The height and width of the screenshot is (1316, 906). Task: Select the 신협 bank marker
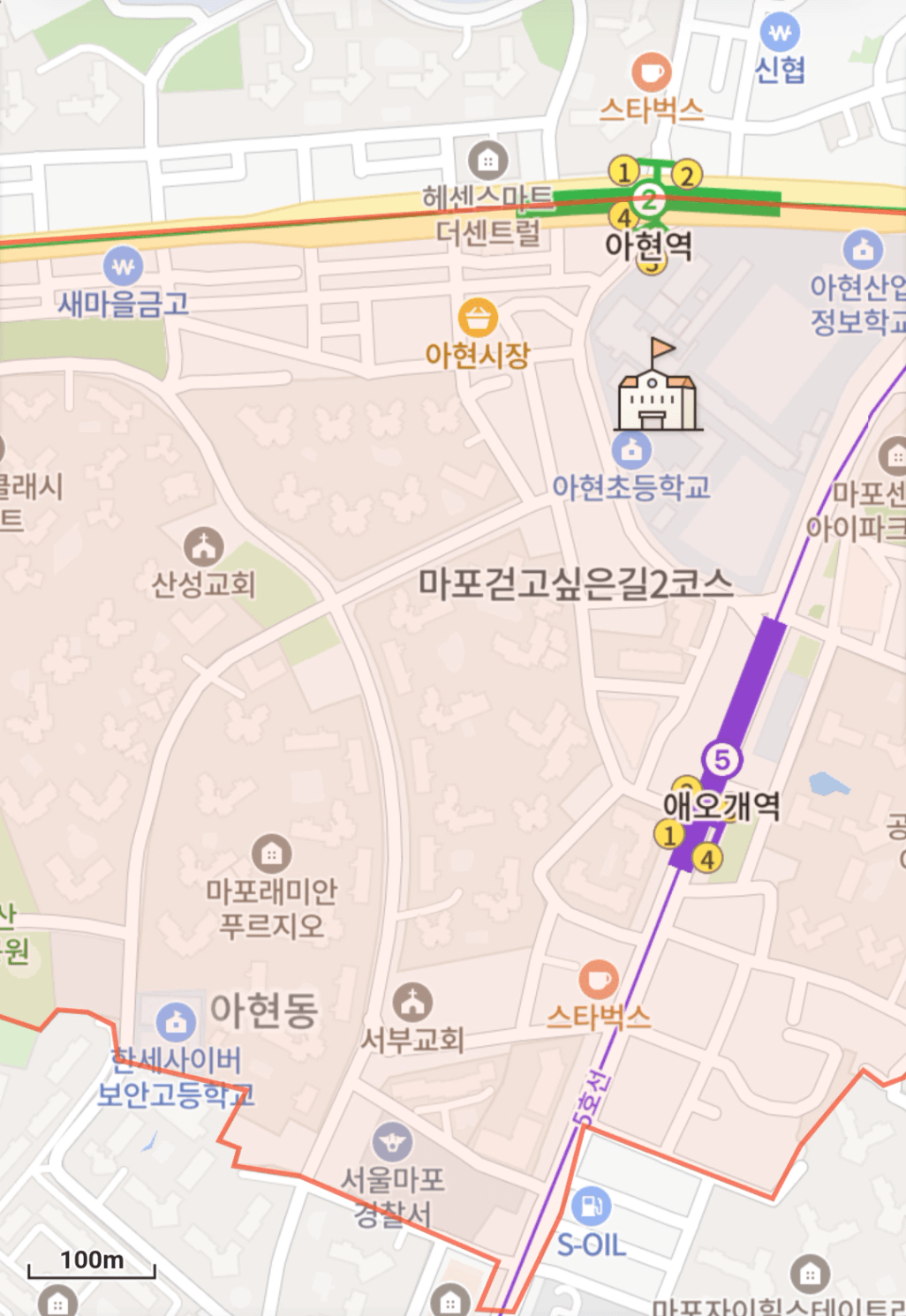pos(780,34)
